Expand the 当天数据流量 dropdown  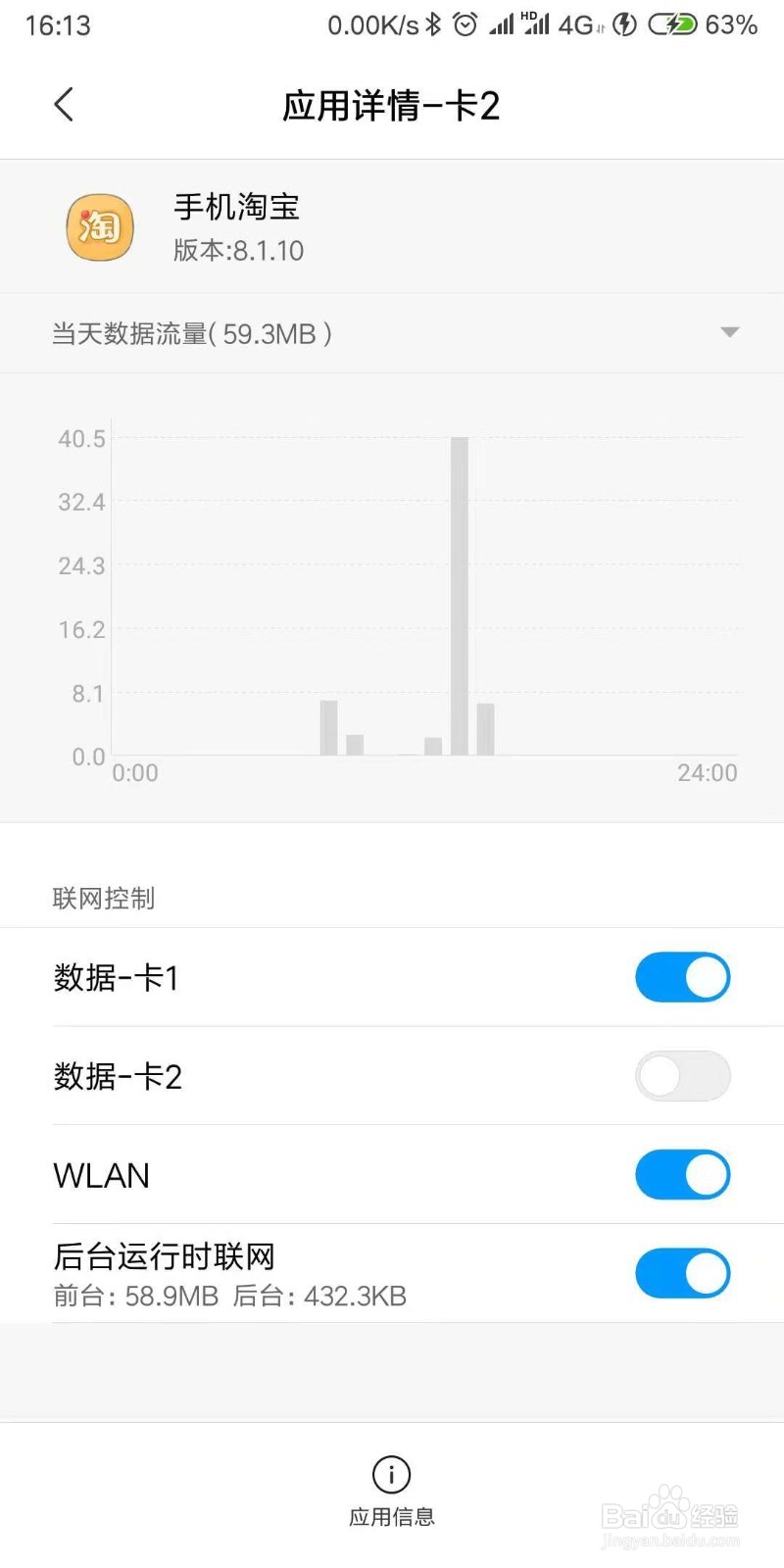point(392,333)
